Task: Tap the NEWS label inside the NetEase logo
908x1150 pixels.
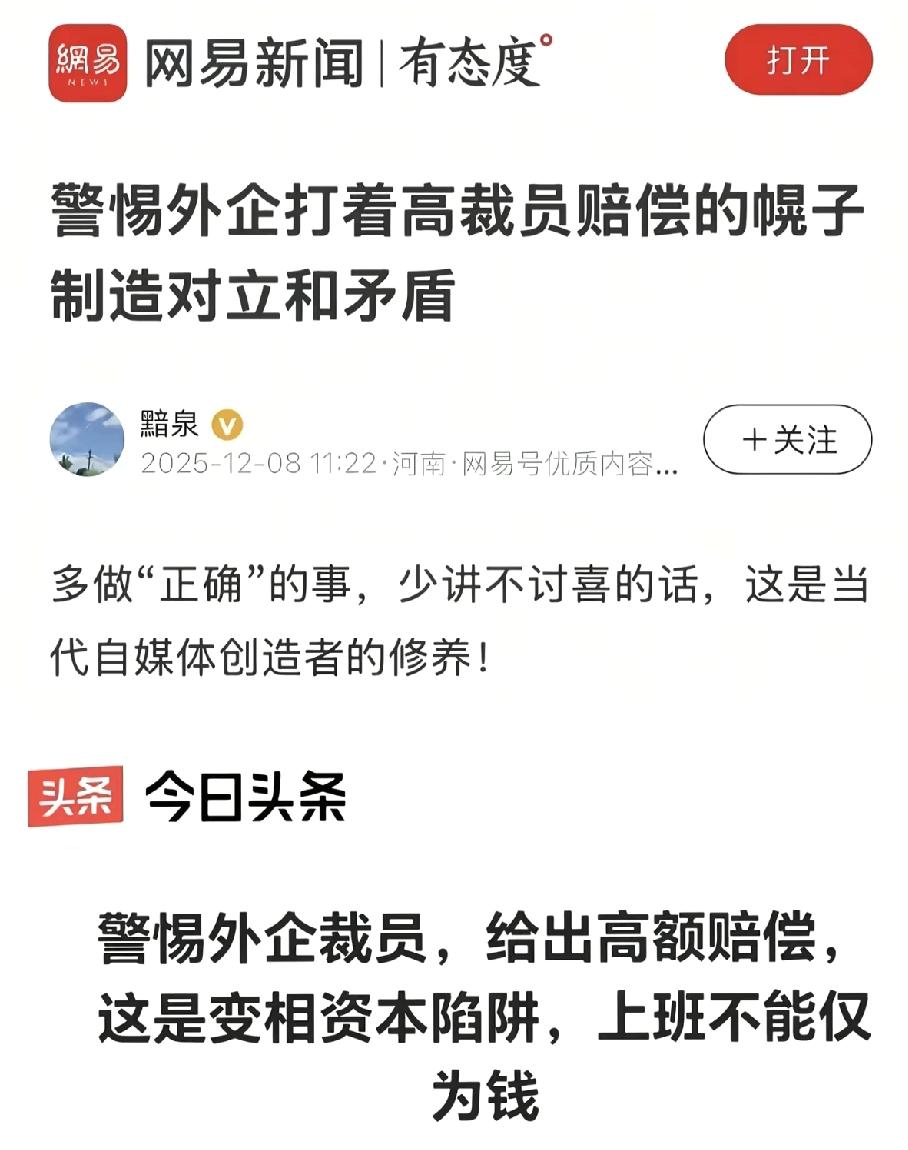Action: click(x=90, y=83)
